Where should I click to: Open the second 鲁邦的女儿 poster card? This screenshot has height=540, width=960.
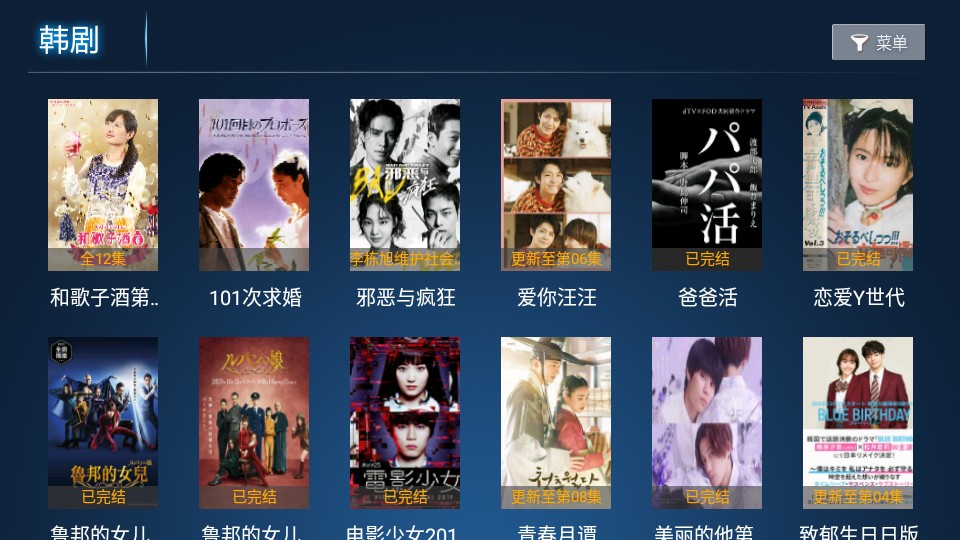[x=254, y=422]
